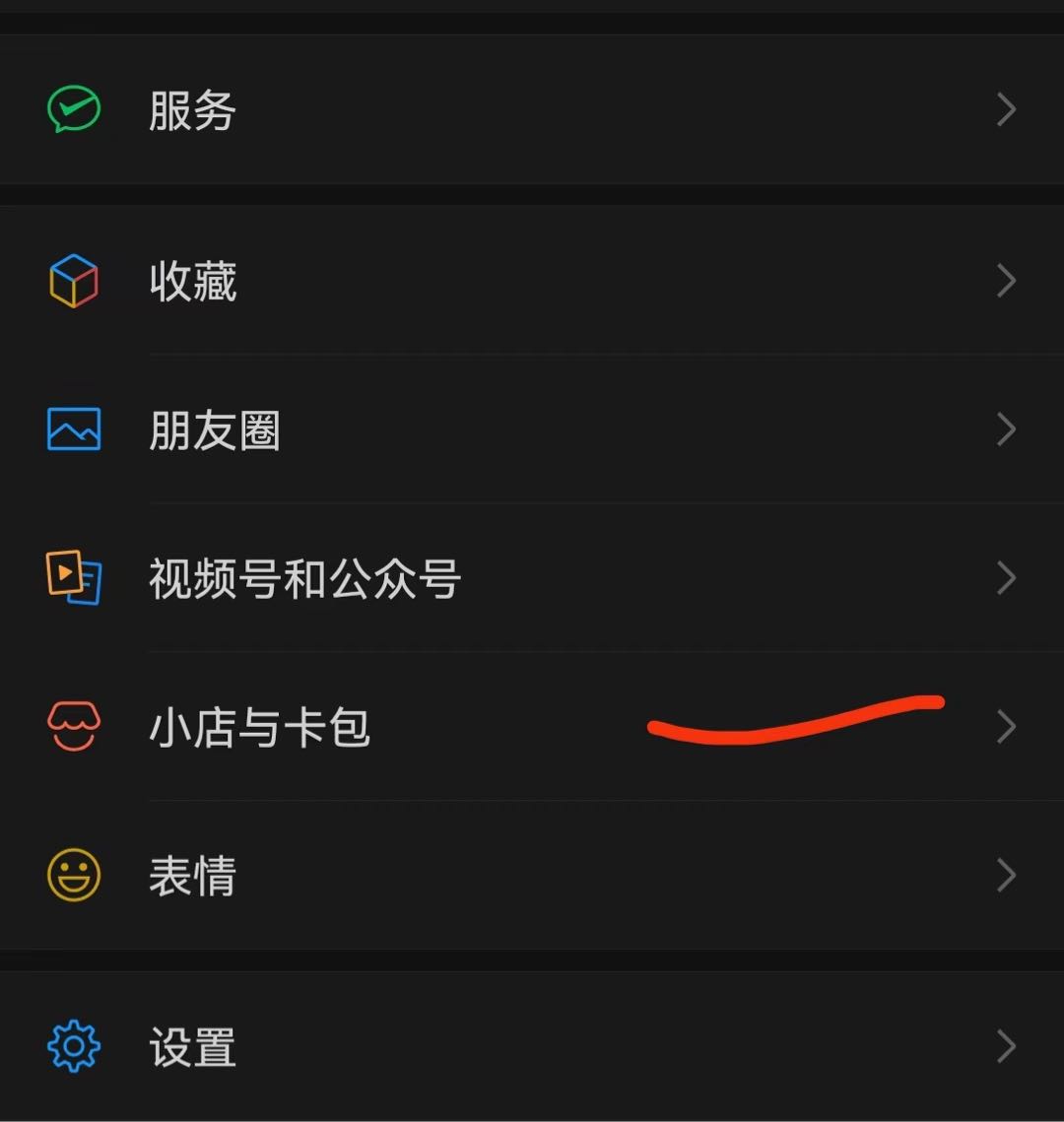Click the red underline mark near 小店与卡包
The width and height of the screenshot is (1064, 1122).
coord(794,721)
